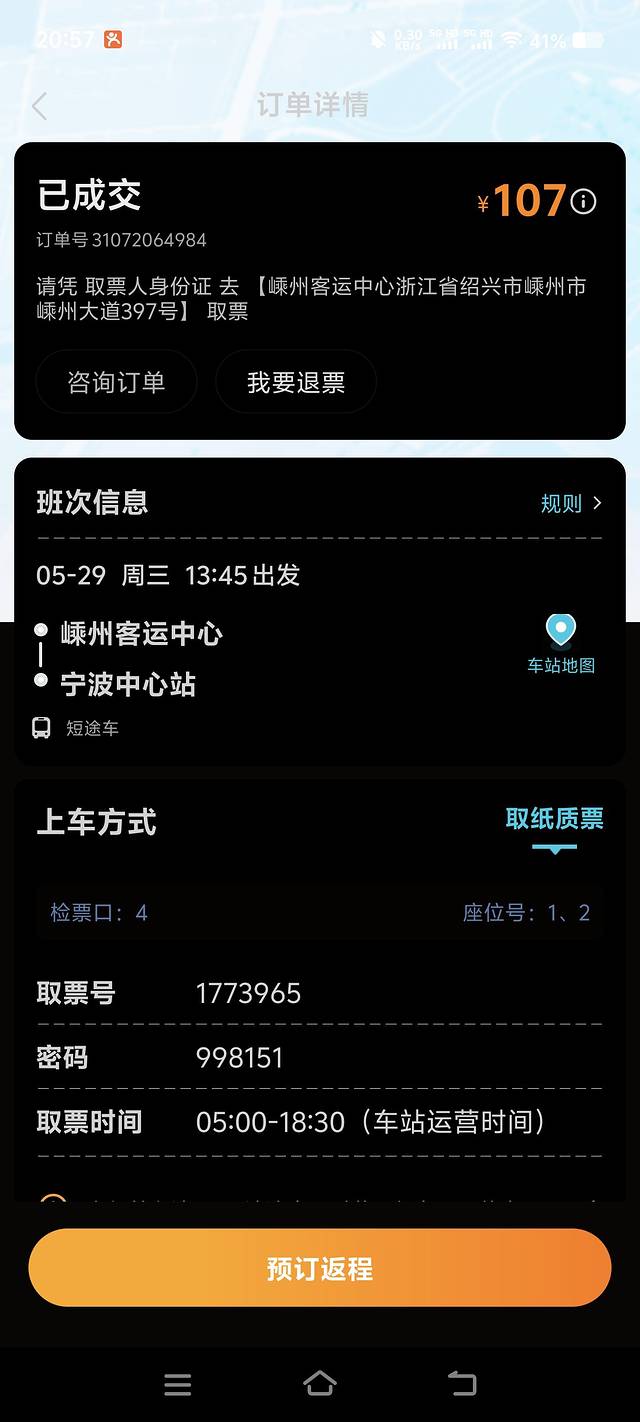
Task: Select the 取纸质票 tab
Action: coord(554,820)
